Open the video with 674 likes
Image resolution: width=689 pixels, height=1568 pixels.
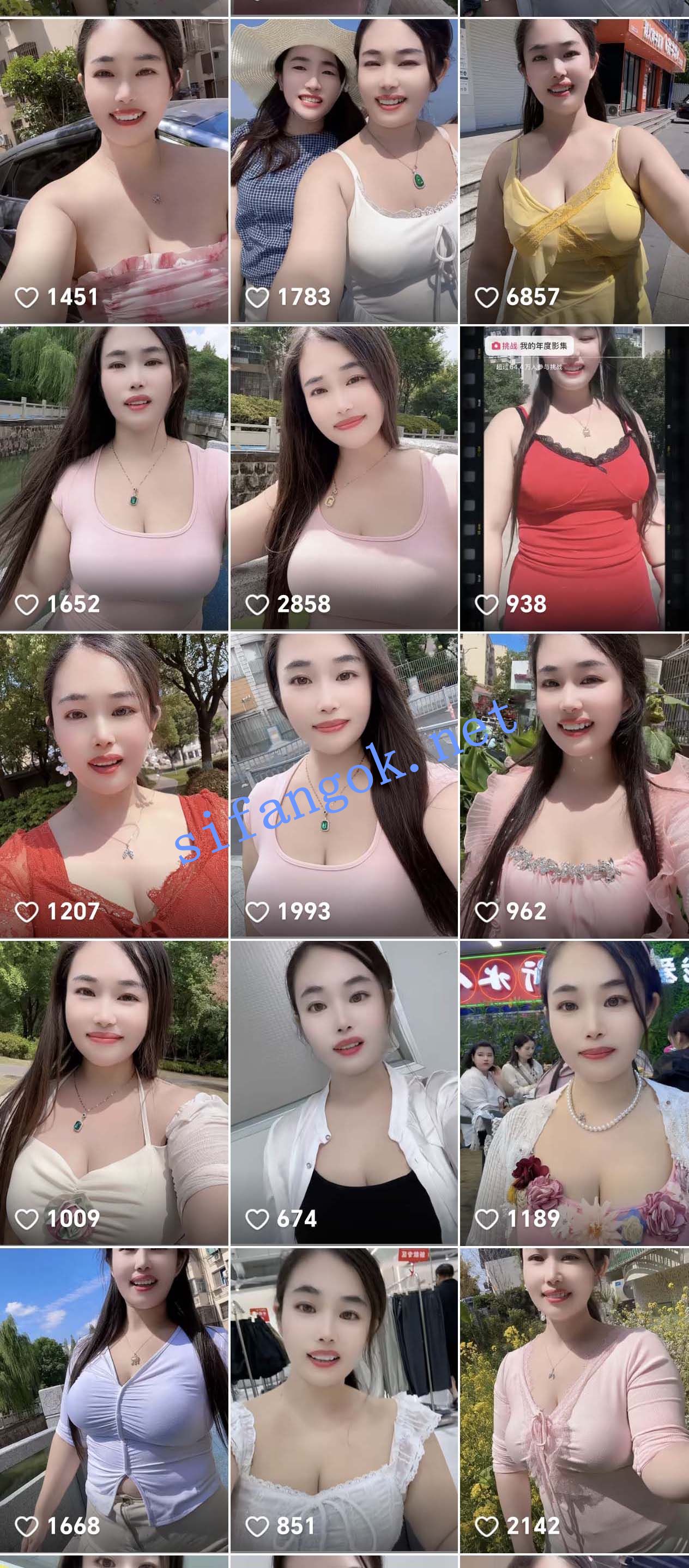click(x=343, y=1092)
